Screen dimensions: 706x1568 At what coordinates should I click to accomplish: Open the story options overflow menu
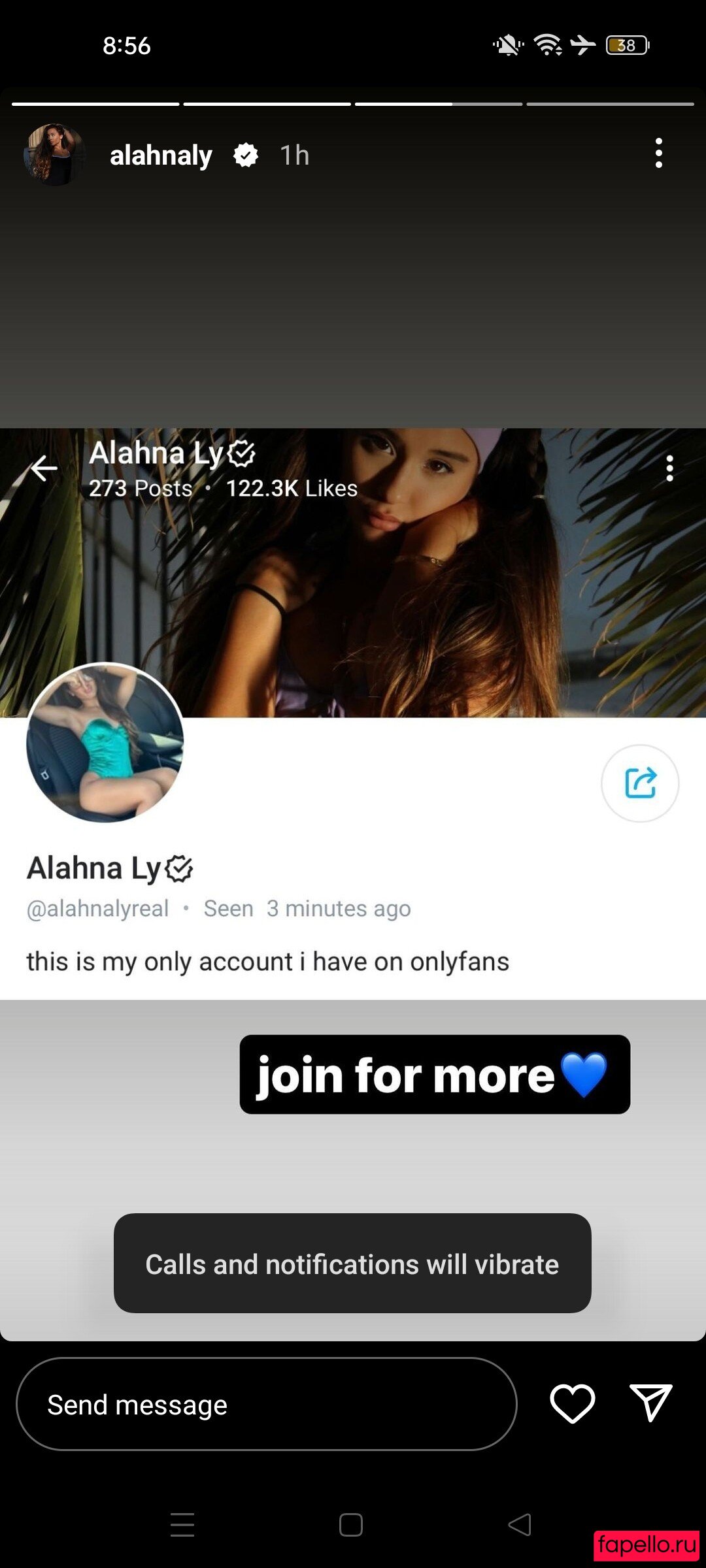[659, 154]
